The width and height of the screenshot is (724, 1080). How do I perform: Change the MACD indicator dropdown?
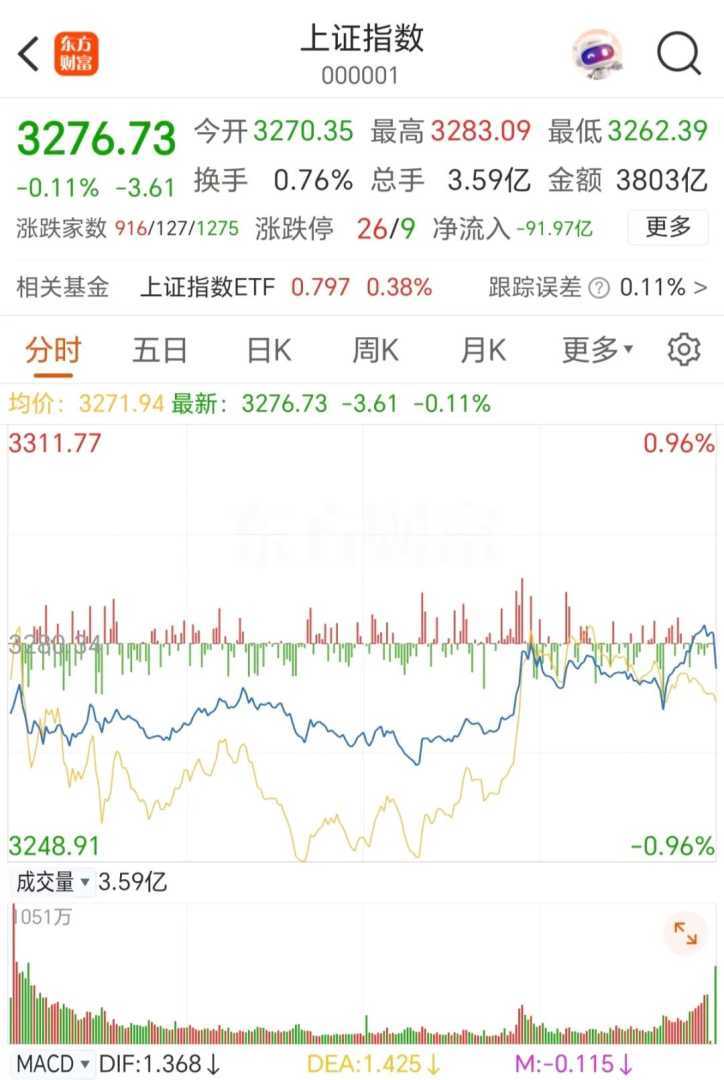tap(52, 1063)
